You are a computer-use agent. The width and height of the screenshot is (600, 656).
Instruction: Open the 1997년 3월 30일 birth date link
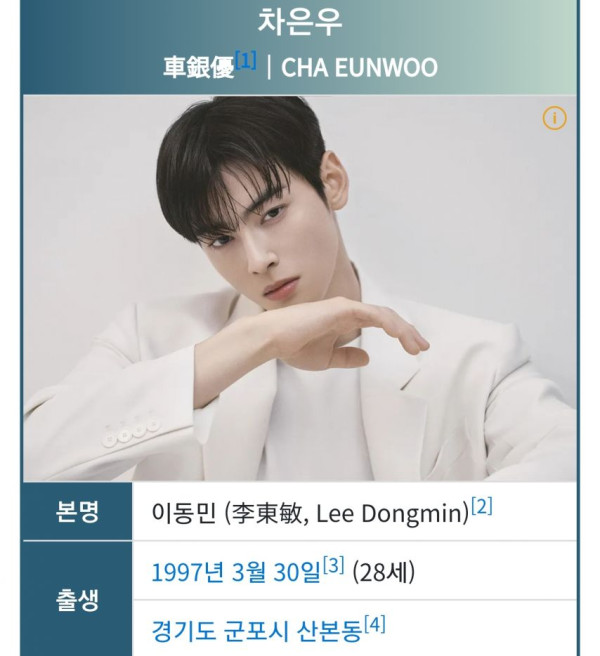click(x=235, y=573)
